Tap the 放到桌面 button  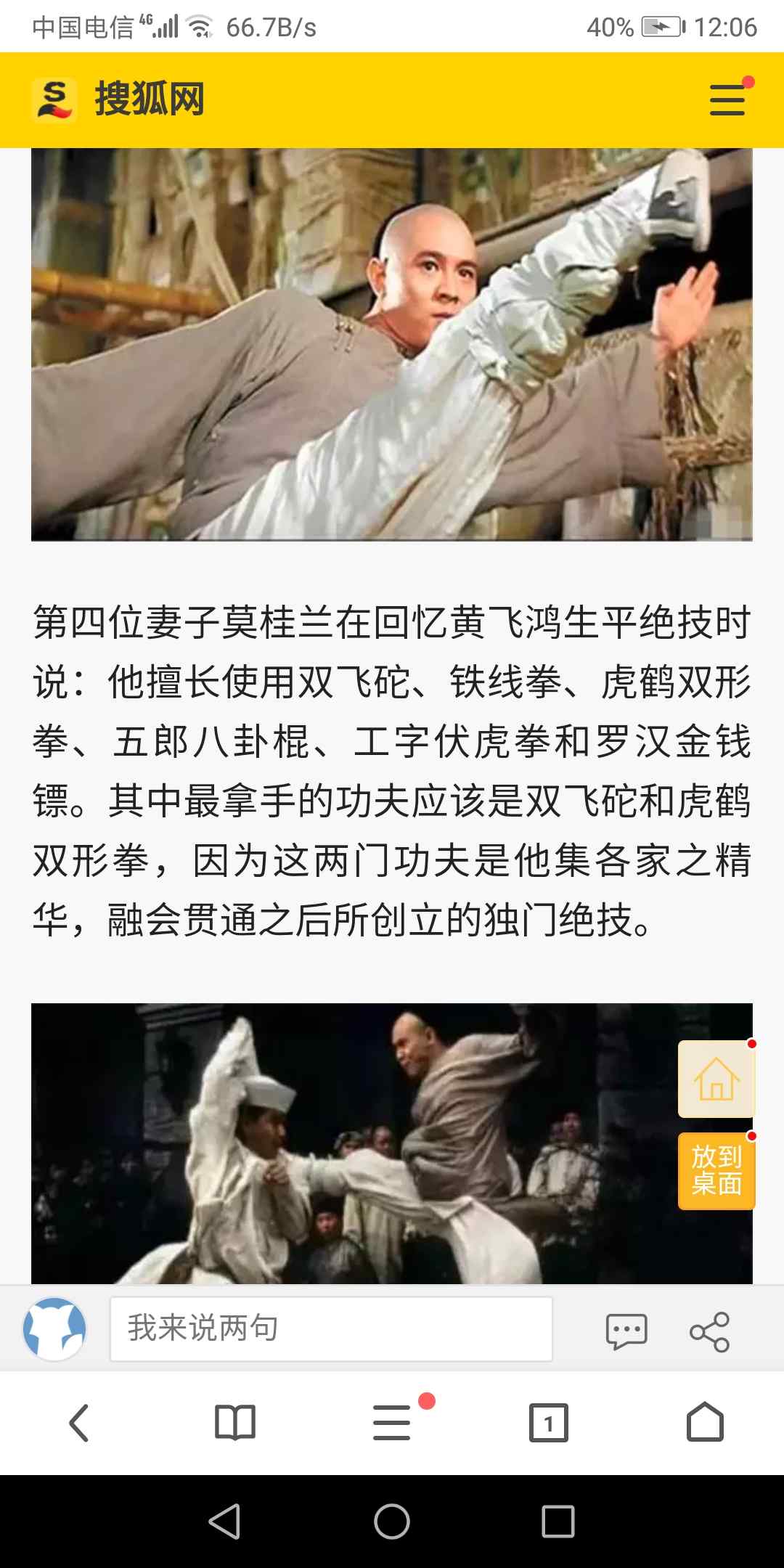pos(716,1171)
